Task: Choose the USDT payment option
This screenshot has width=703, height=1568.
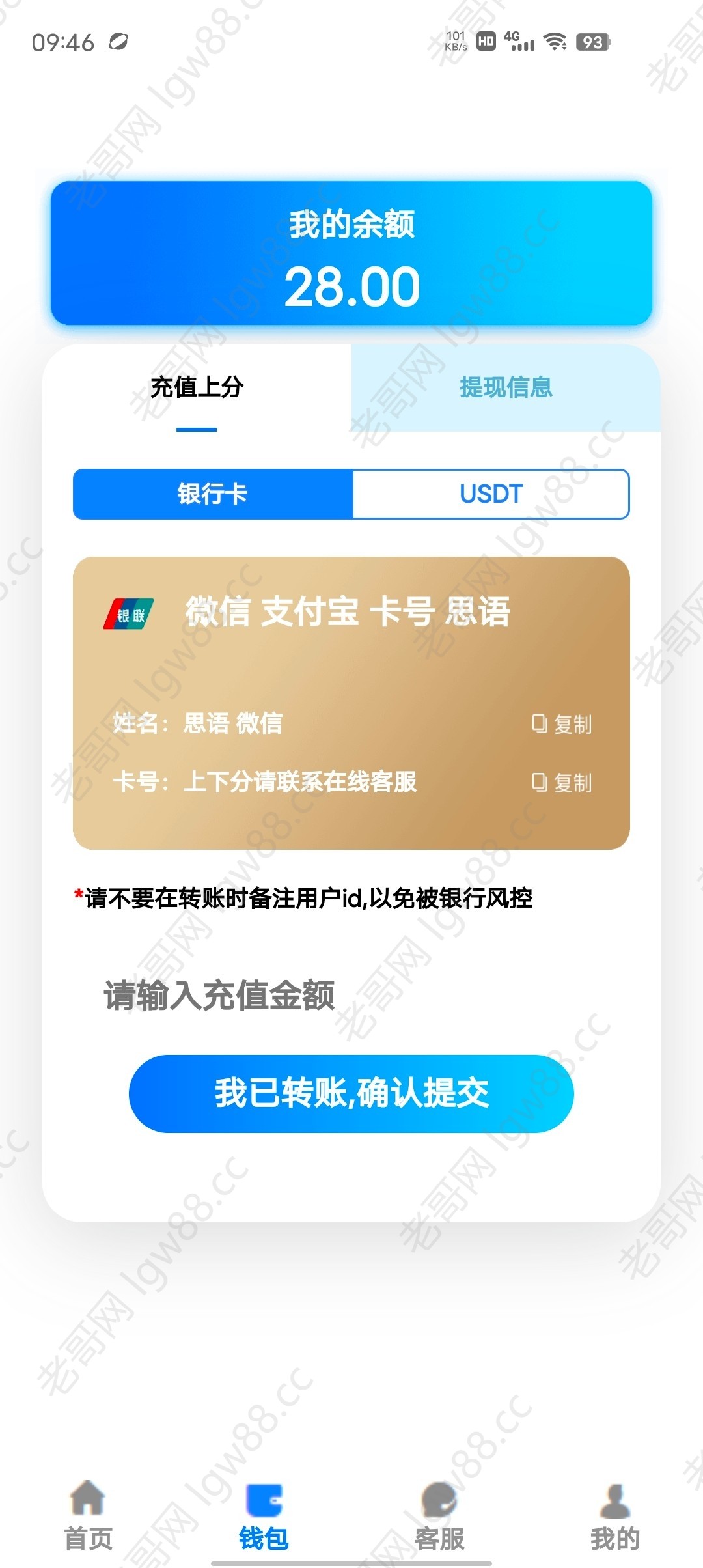Action: 491,494
